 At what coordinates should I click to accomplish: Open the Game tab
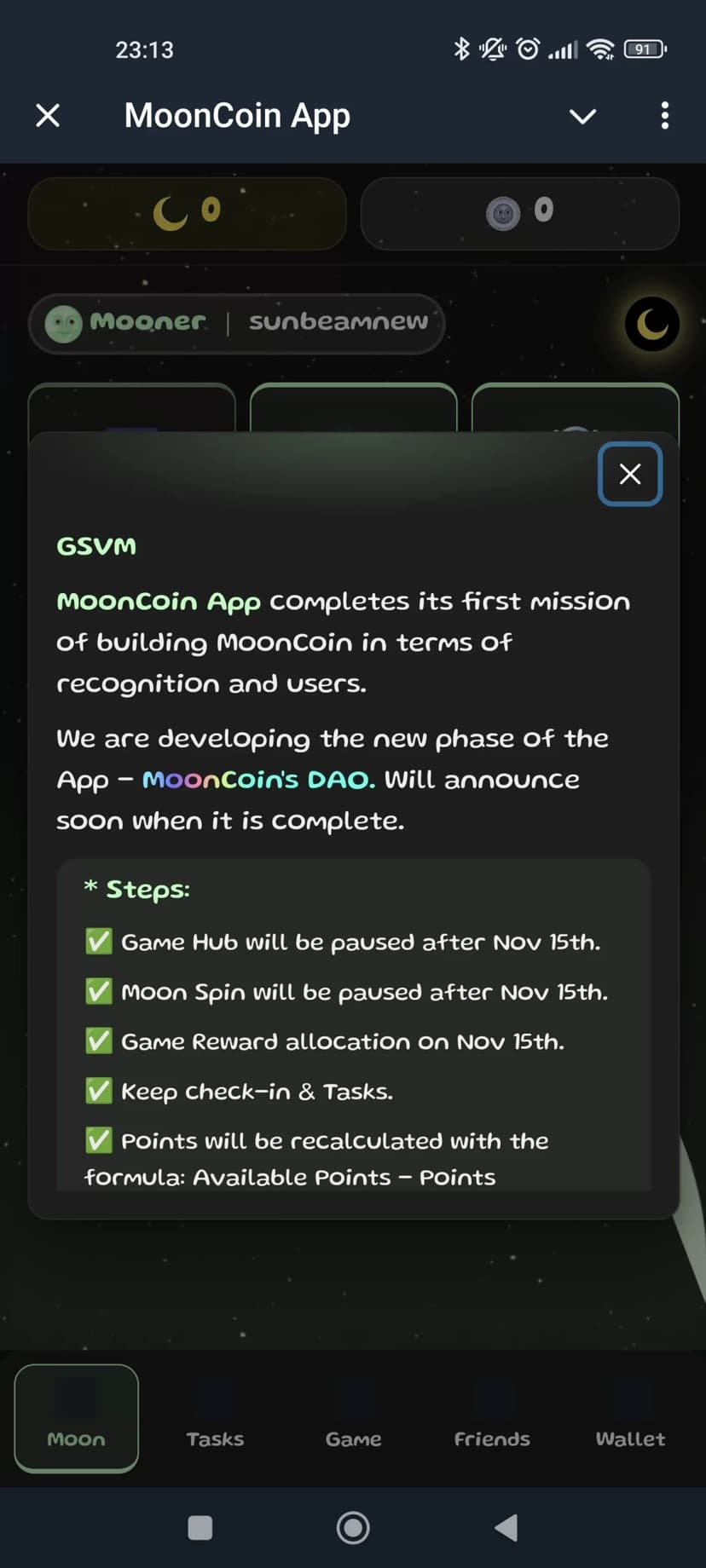[x=353, y=1419]
